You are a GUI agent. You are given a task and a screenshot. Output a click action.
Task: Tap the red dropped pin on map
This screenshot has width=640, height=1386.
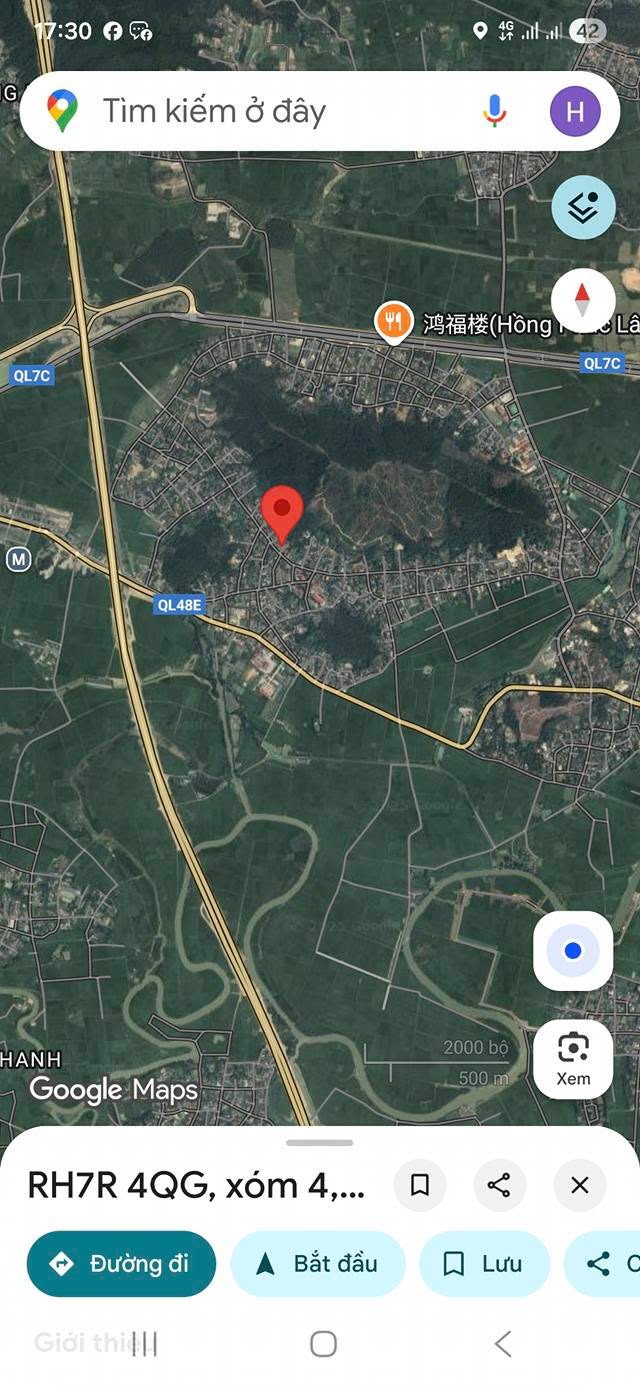pyautogui.click(x=282, y=512)
